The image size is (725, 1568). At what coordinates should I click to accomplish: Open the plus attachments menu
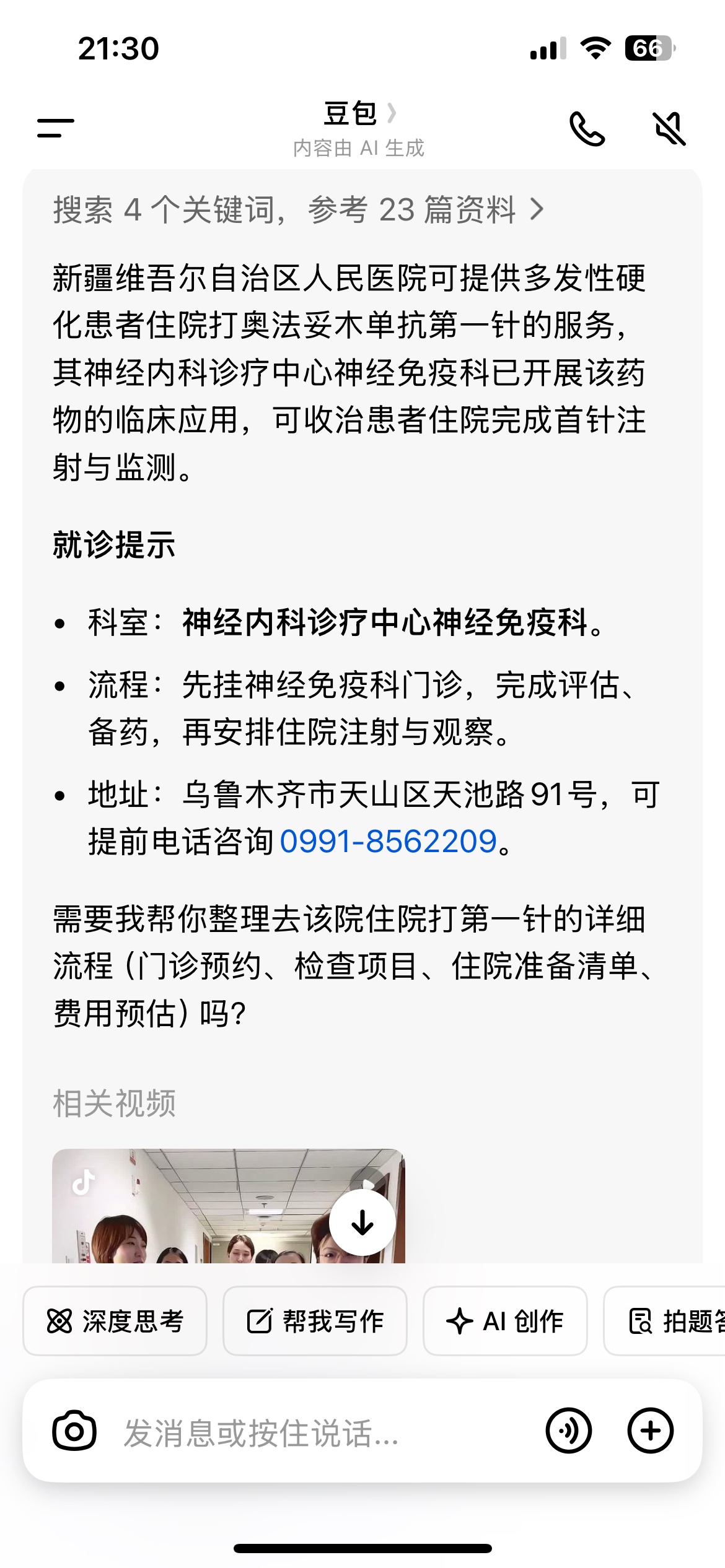click(x=650, y=1431)
